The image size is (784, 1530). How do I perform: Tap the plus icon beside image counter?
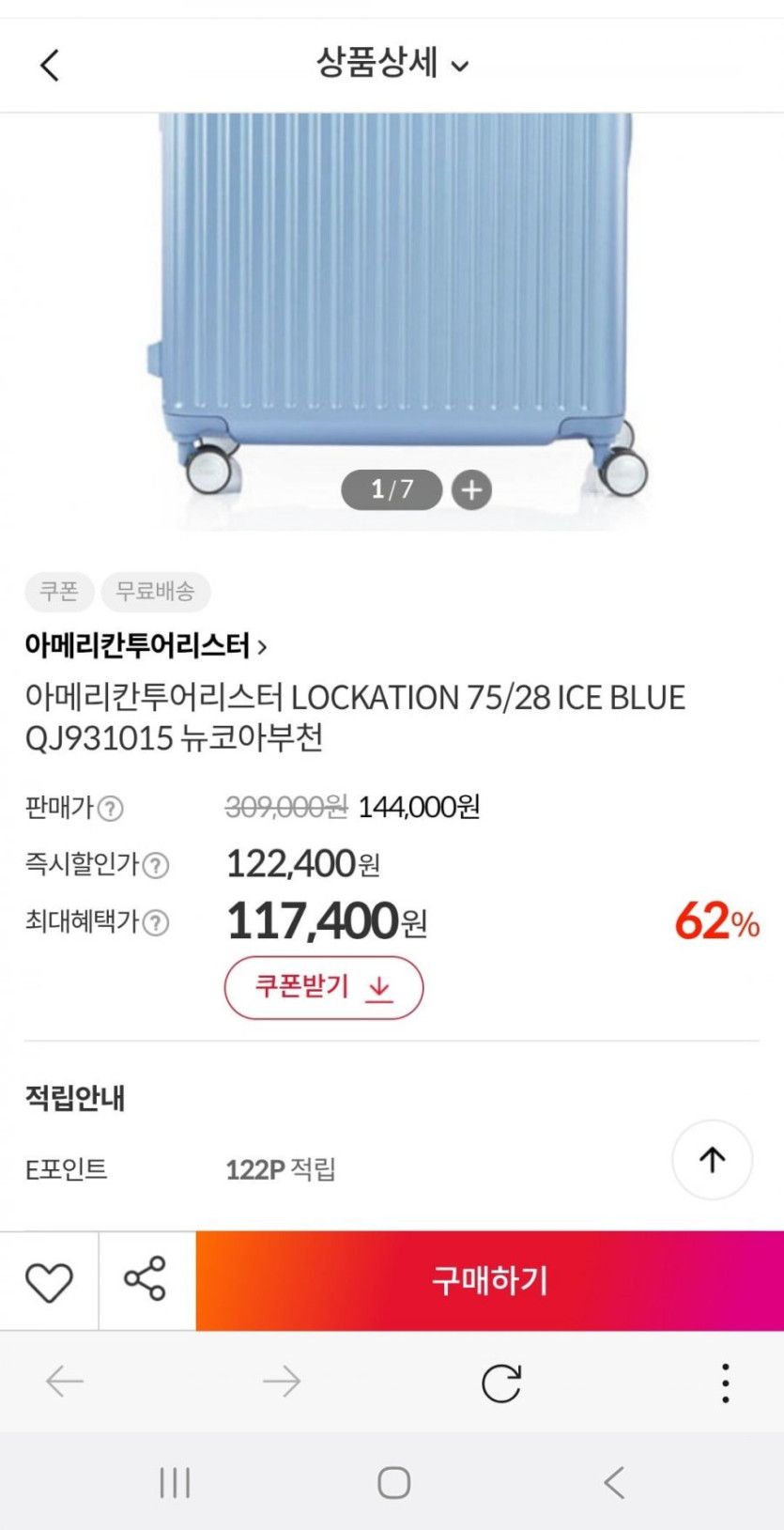(471, 489)
